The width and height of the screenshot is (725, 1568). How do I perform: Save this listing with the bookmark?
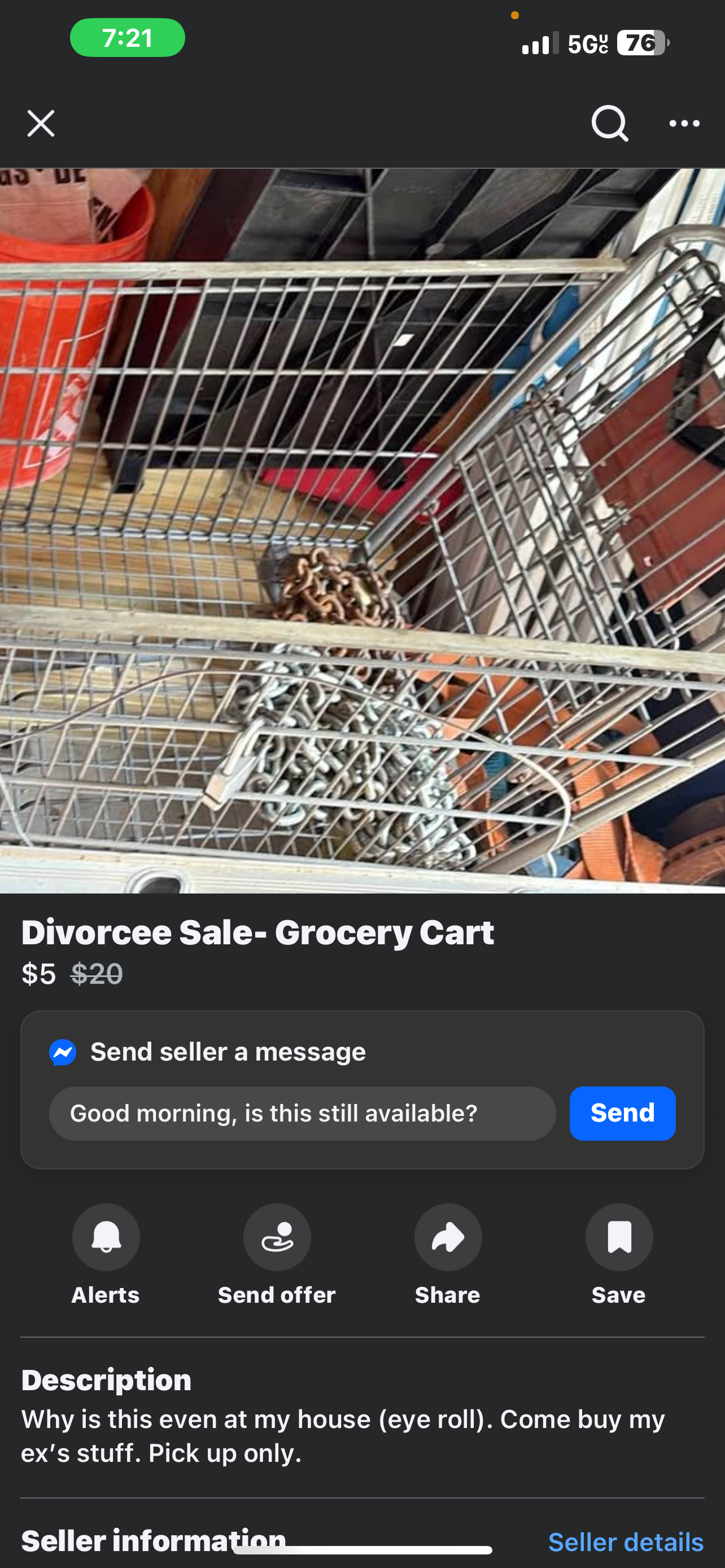tap(618, 1237)
